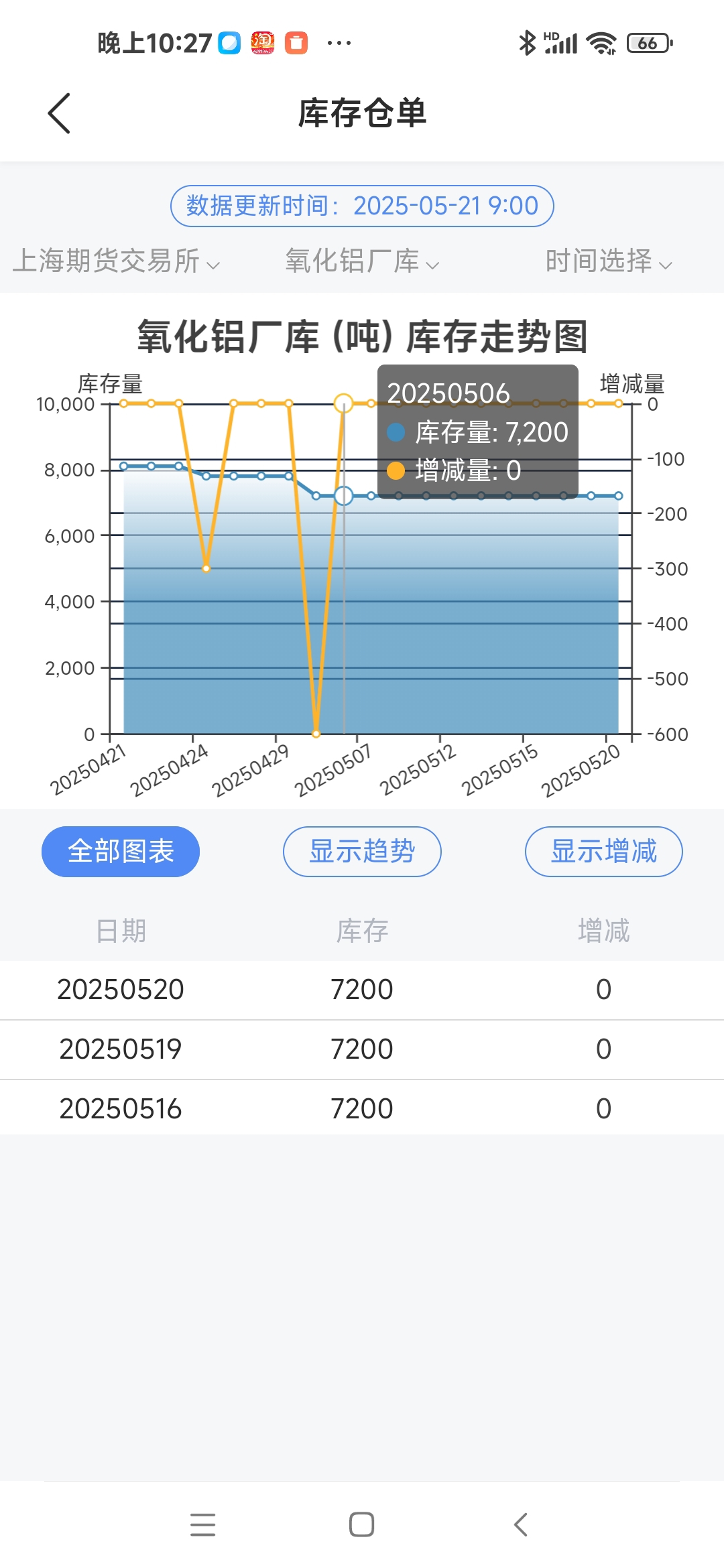Tap the battery indicator showing 66
The width and height of the screenshot is (724, 1568).
646,42
